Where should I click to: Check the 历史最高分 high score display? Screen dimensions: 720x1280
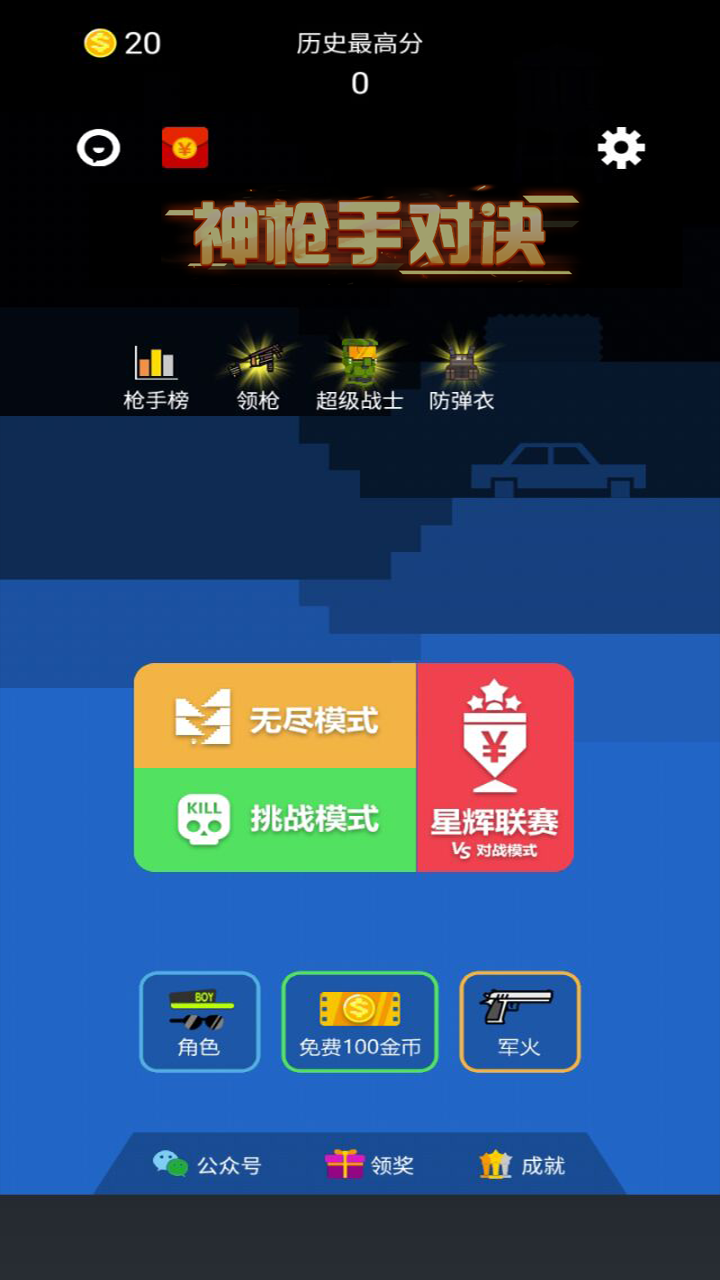coord(360,60)
